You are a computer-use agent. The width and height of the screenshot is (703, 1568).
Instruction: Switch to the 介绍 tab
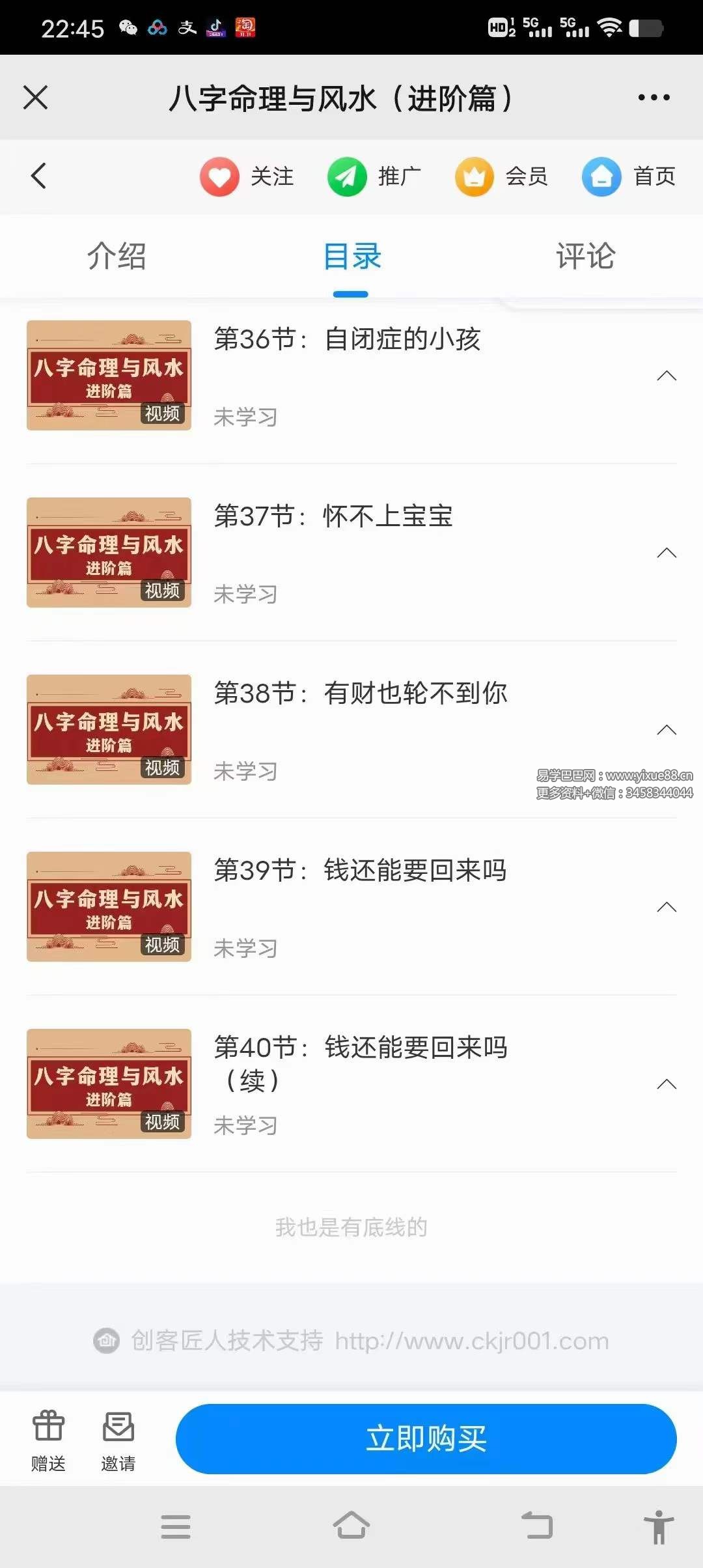coord(117,256)
